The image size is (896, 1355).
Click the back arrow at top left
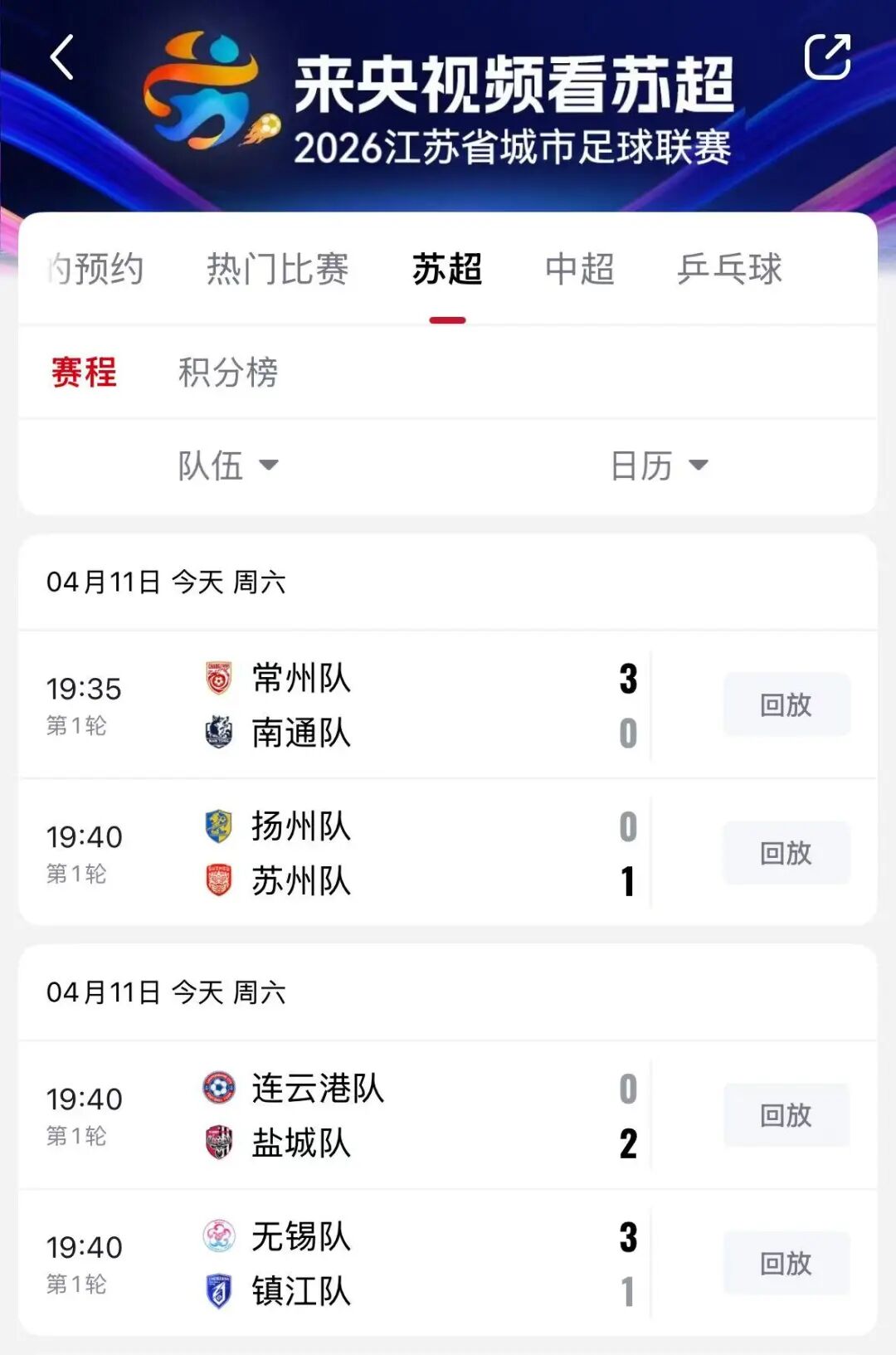pyautogui.click(x=60, y=58)
